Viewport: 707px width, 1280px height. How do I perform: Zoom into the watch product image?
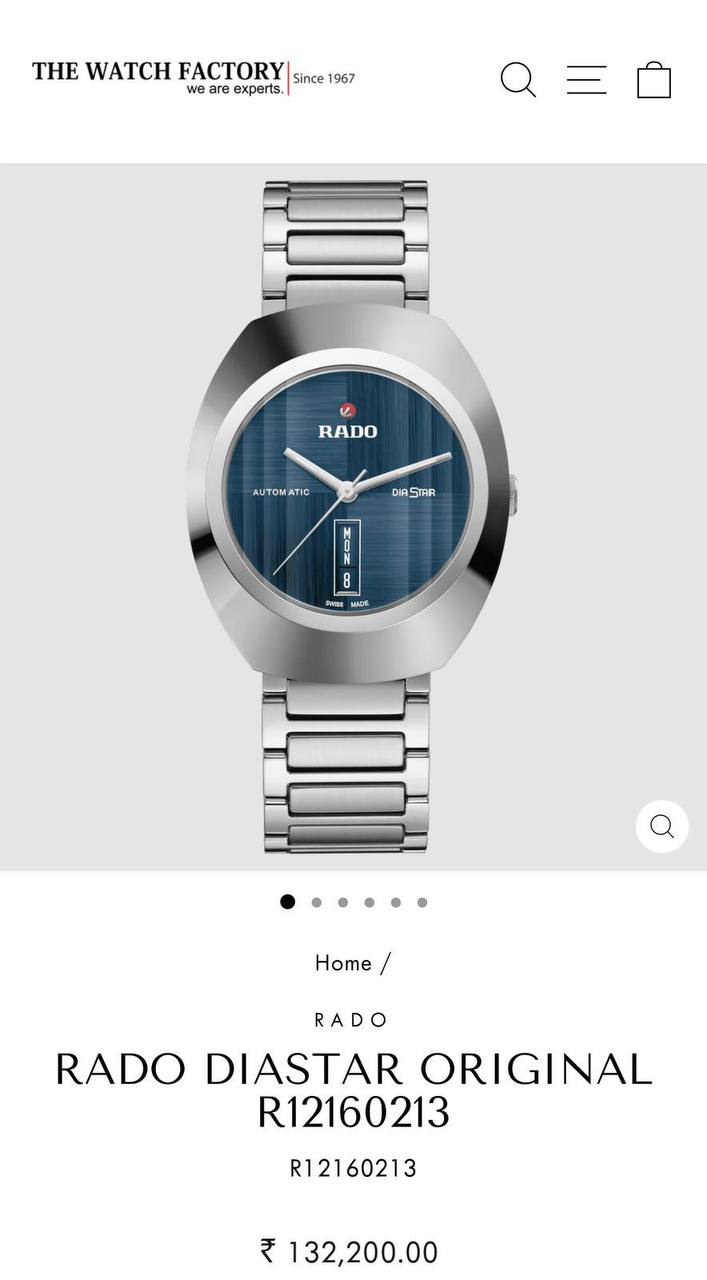(662, 826)
